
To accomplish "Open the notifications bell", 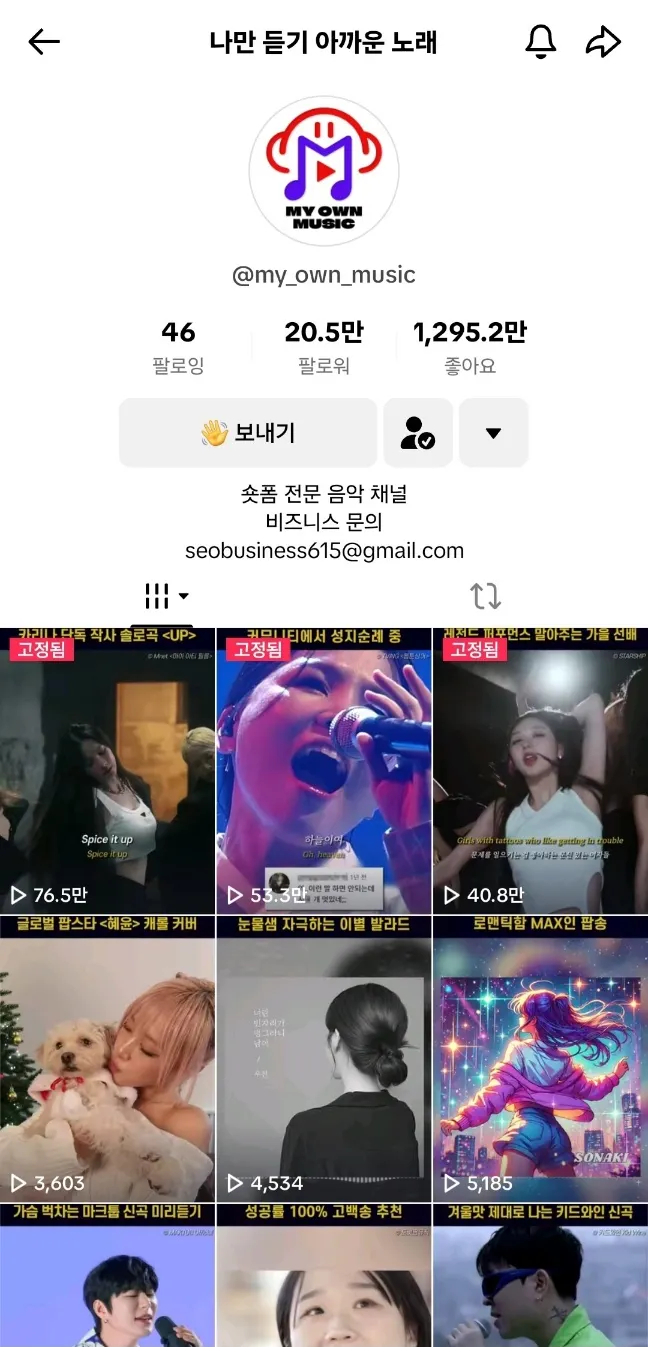I will click(540, 42).
